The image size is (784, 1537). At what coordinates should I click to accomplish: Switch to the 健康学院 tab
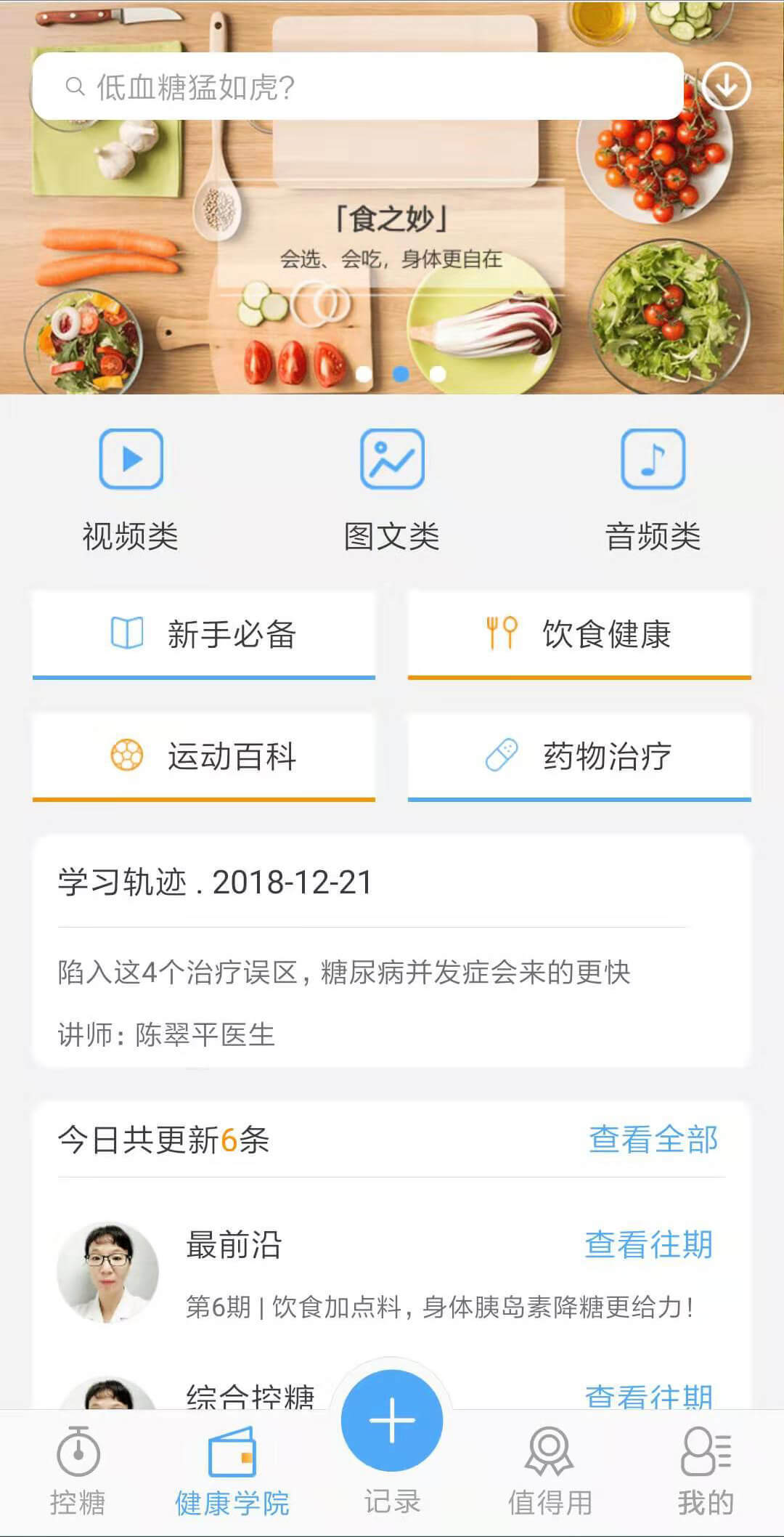(232, 1472)
